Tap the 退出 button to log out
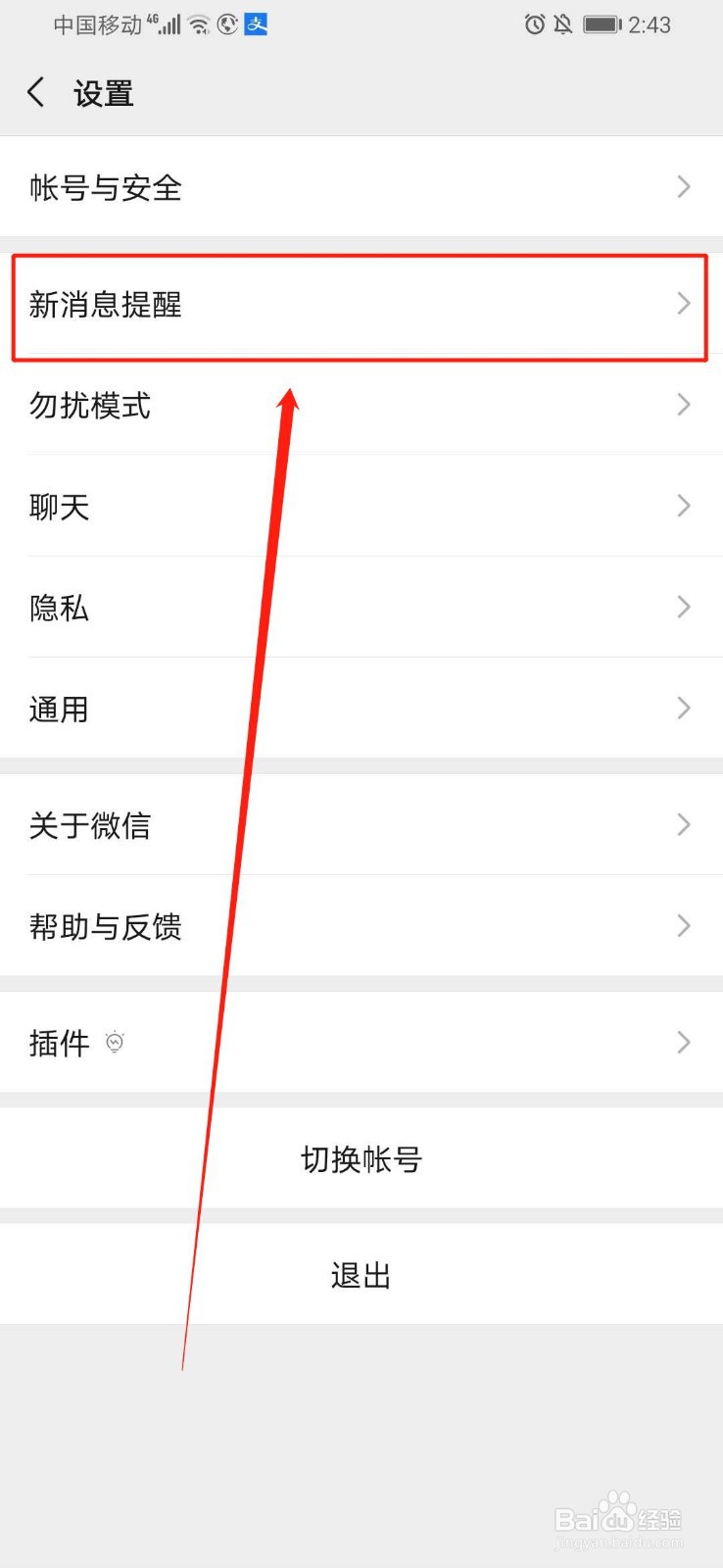The image size is (723, 1568). (x=361, y=1274)
